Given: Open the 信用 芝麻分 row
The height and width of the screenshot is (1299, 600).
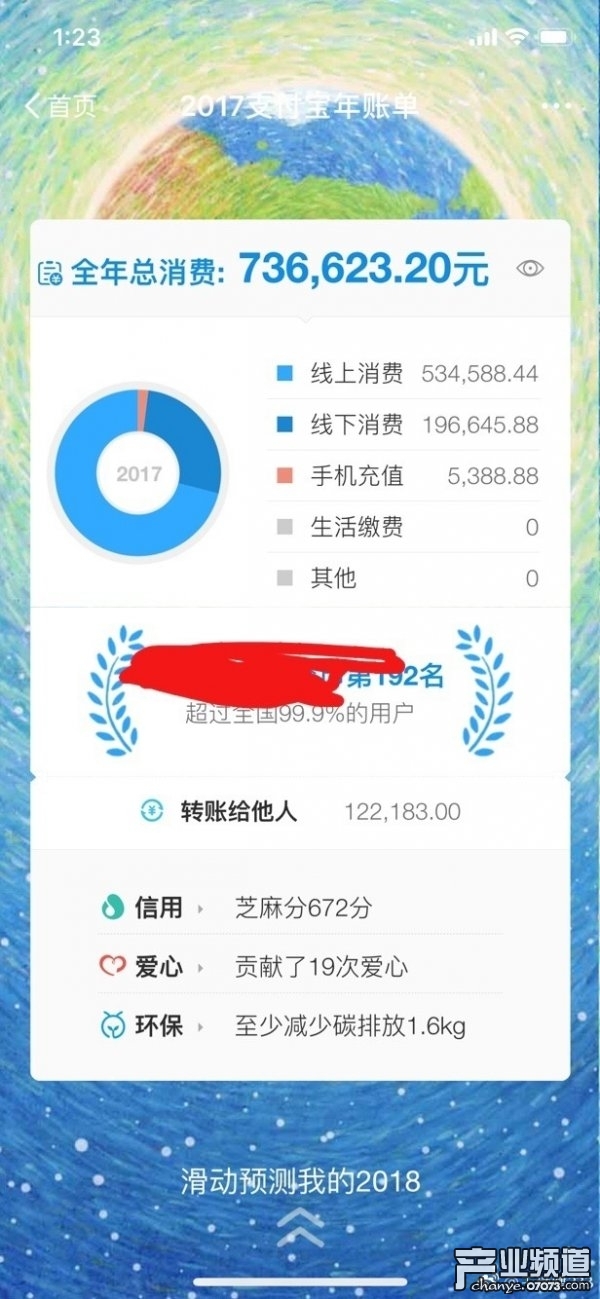Looking at the screenshot, I should 300,907.
